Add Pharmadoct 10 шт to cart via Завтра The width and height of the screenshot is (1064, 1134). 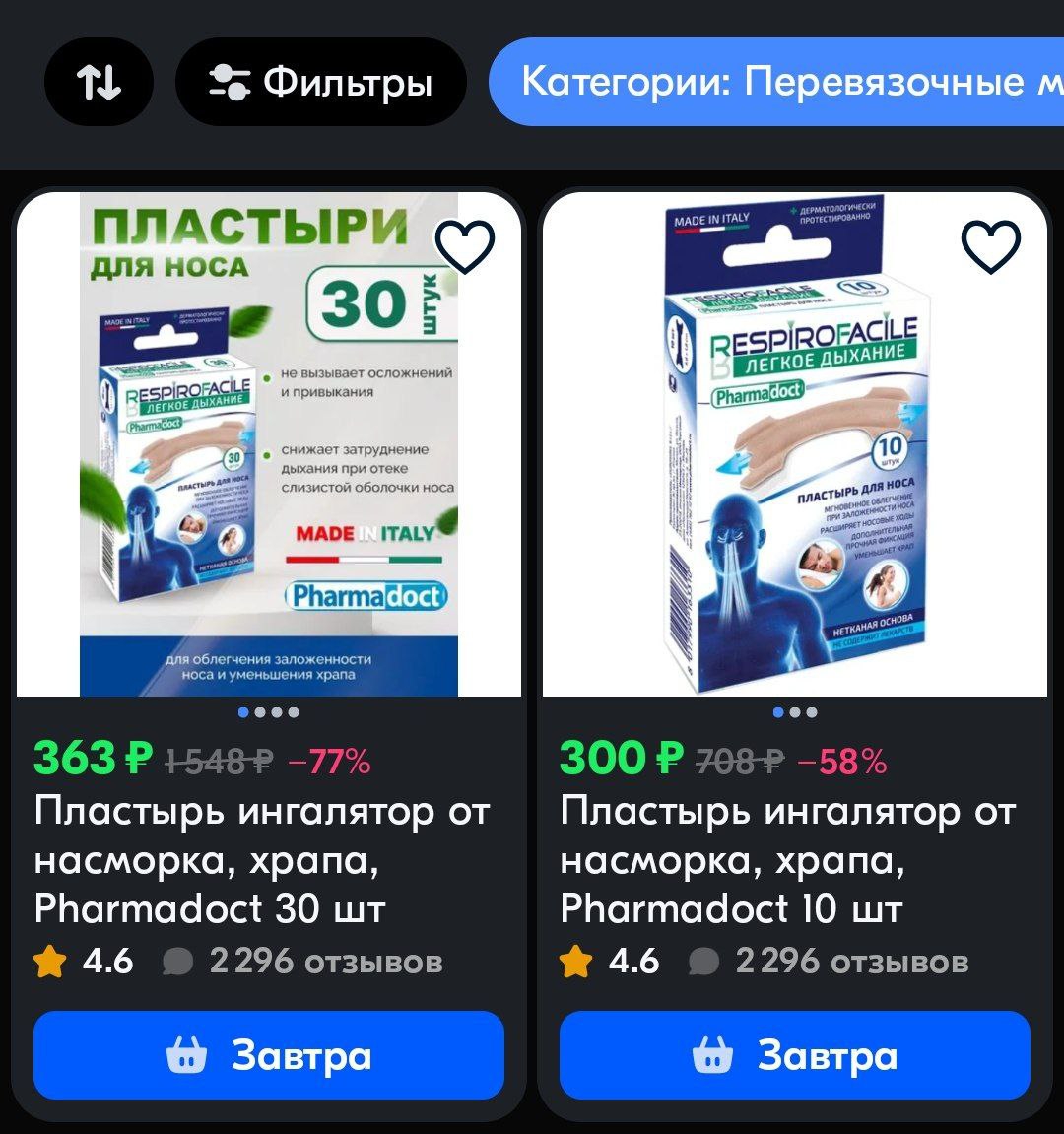point(795,1055)
